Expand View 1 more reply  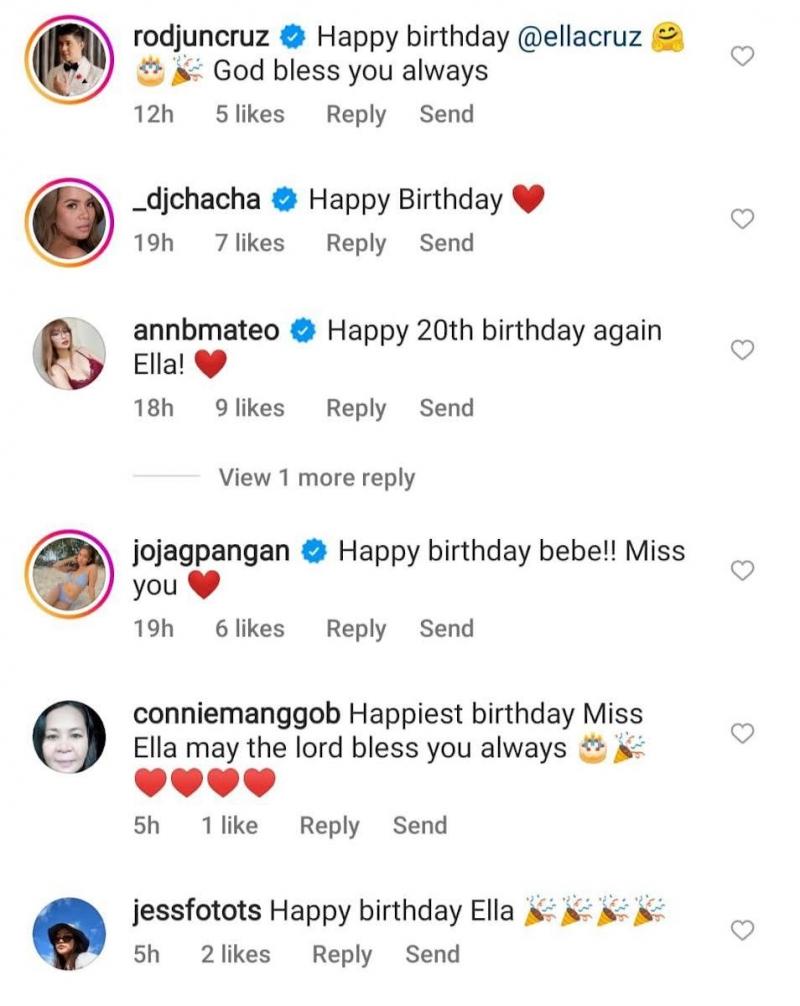pyautogui.click(x=316, y=478)
